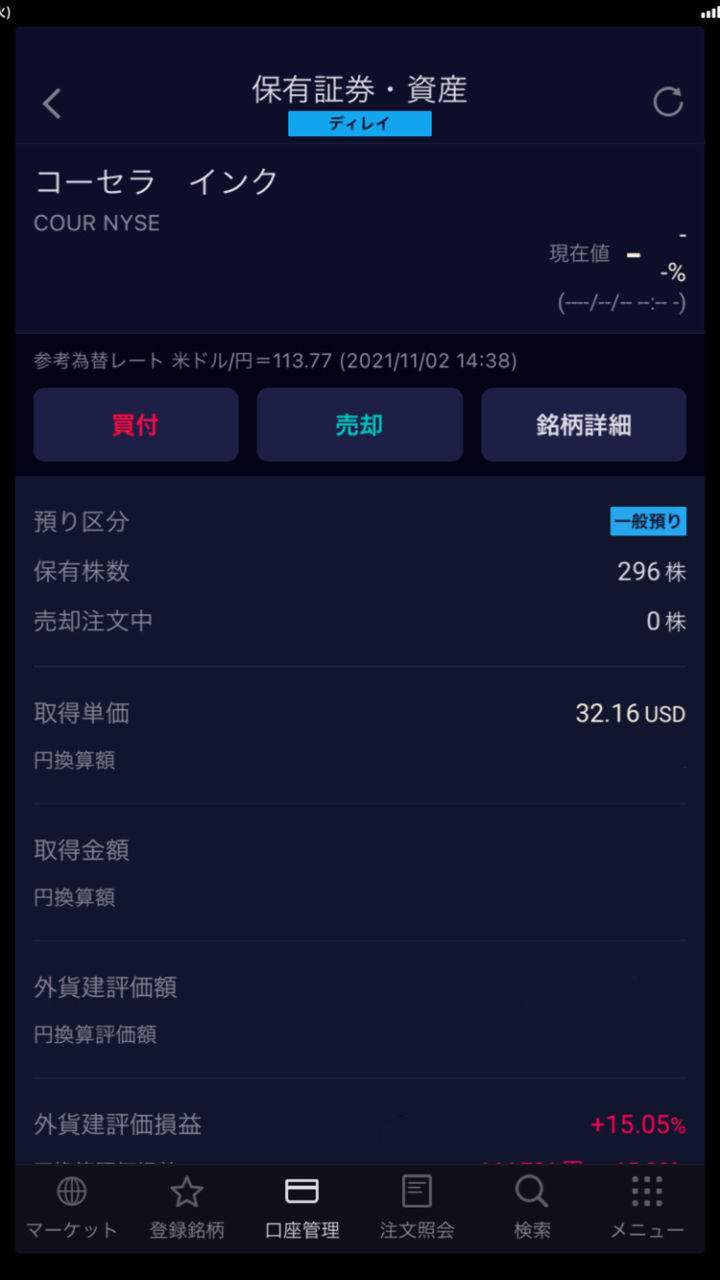Tap the back chevron to return
Screen dimensions: 720x1280
(x=52, y=103)
